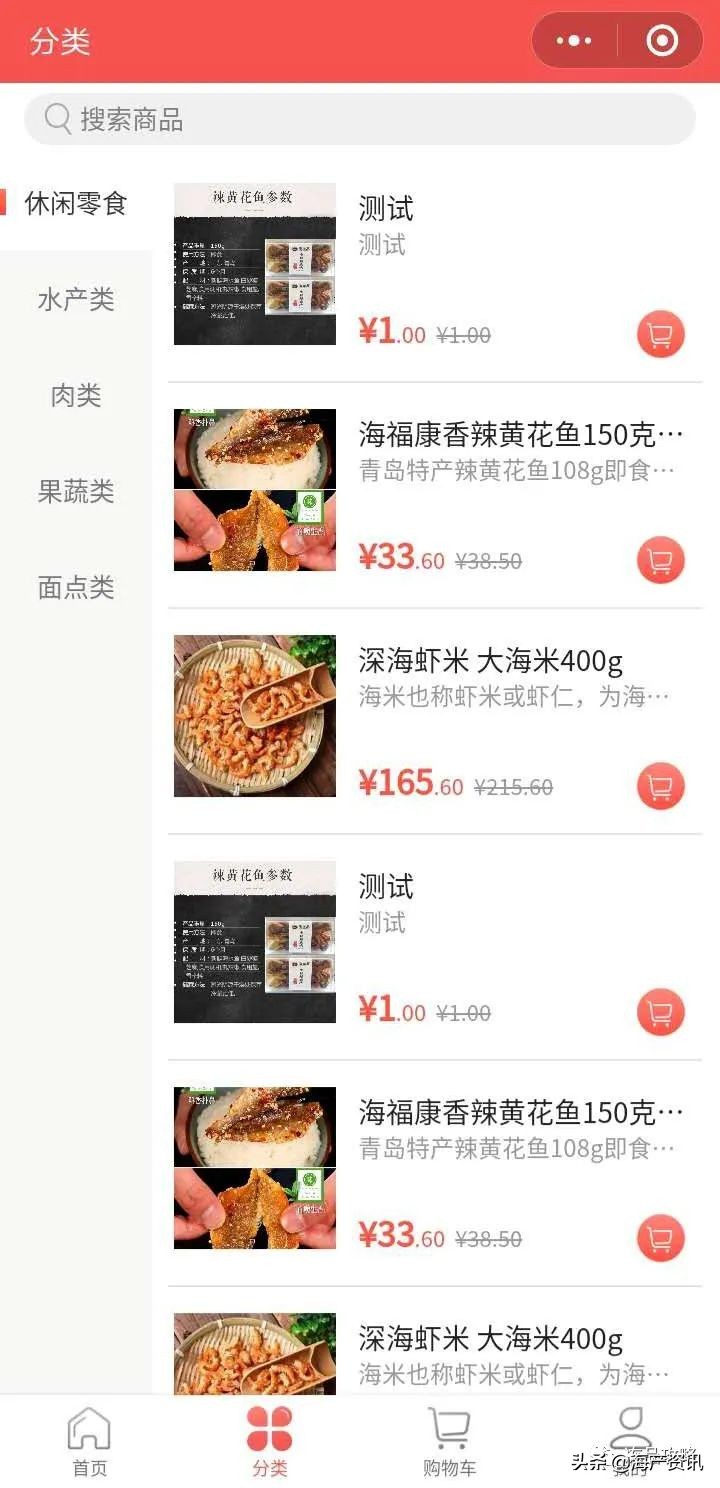
Task: Click the mini-program close/capsule circle icon
Action: click(659, 42)
